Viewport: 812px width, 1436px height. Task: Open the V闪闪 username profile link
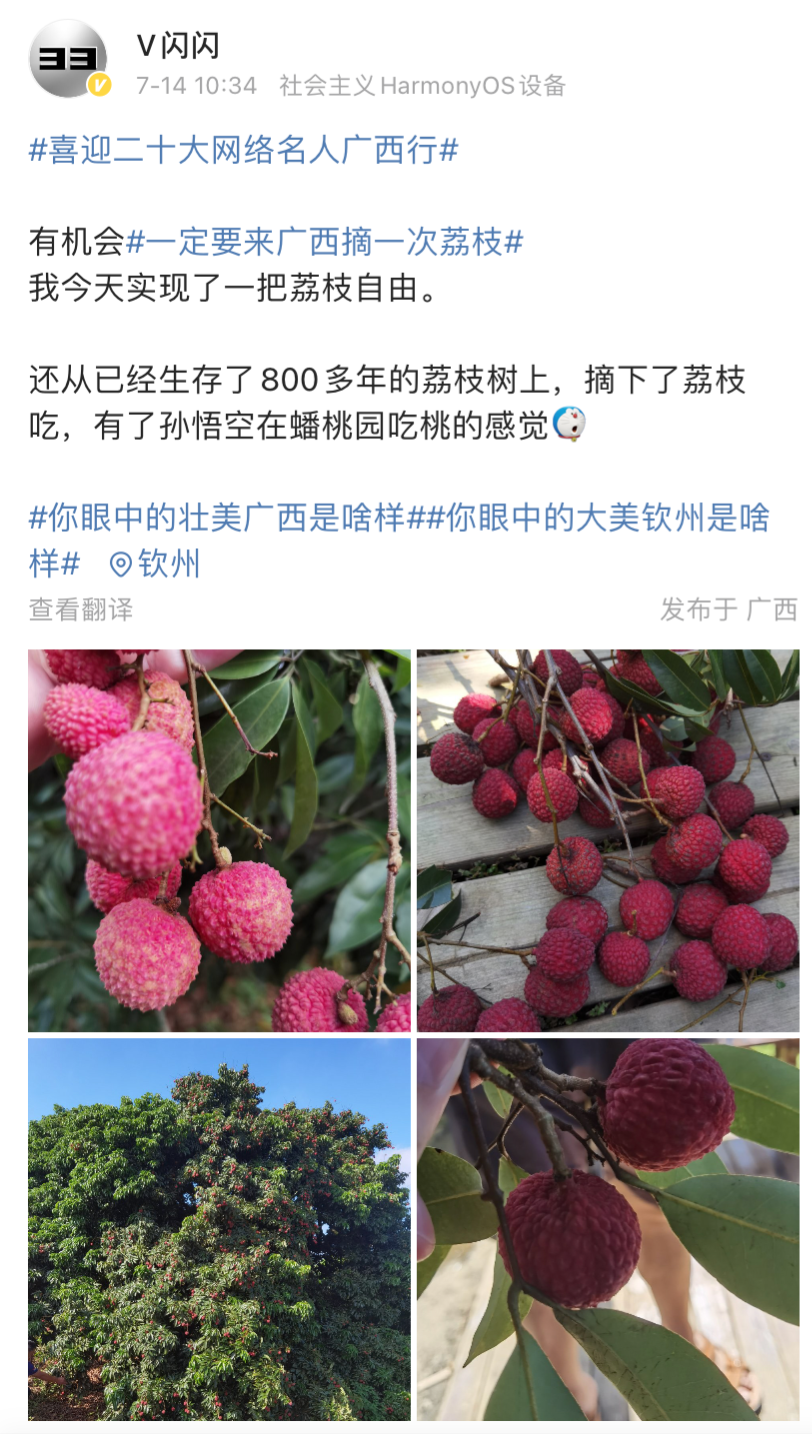click(178, 45)
